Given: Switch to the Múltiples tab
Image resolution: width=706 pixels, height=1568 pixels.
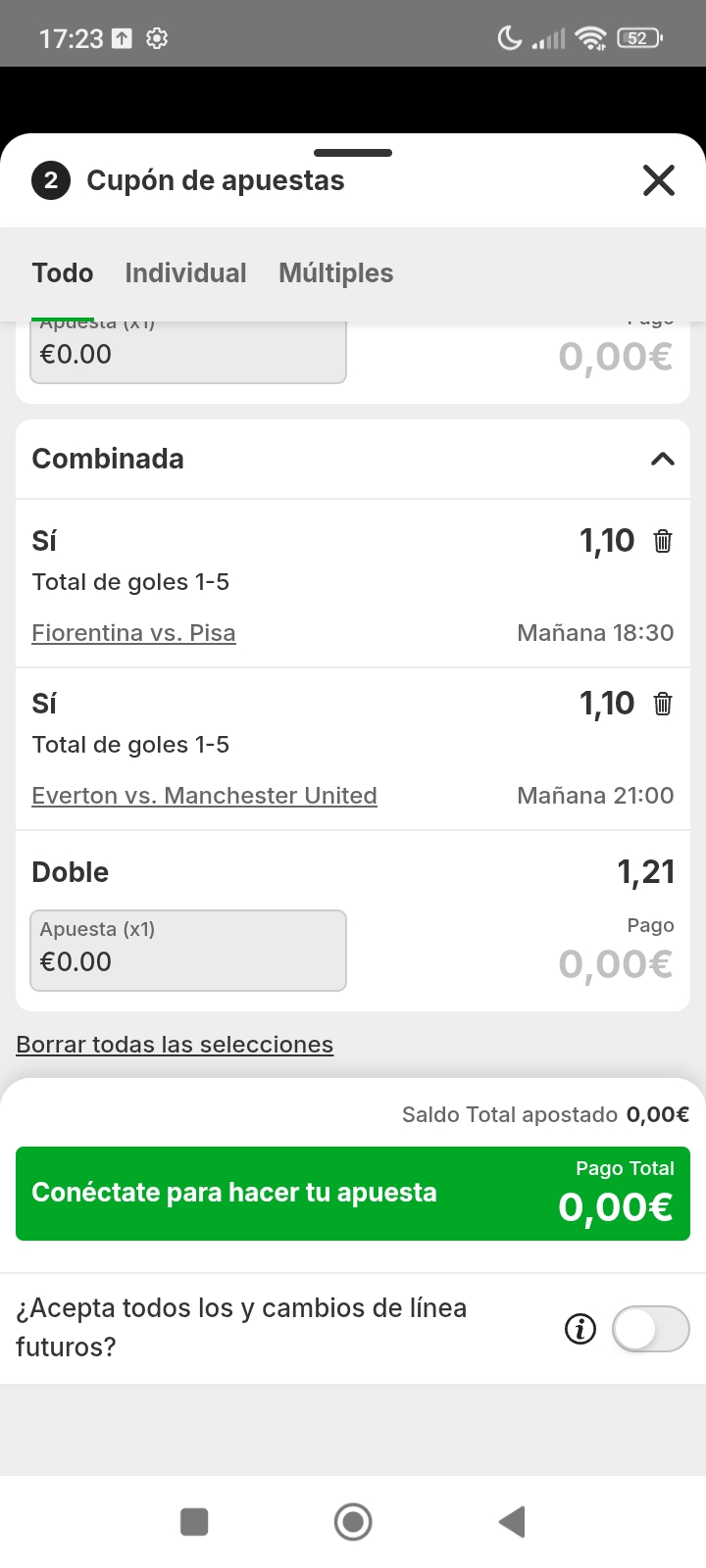Looking at the screenshot, I should [335, 273].
